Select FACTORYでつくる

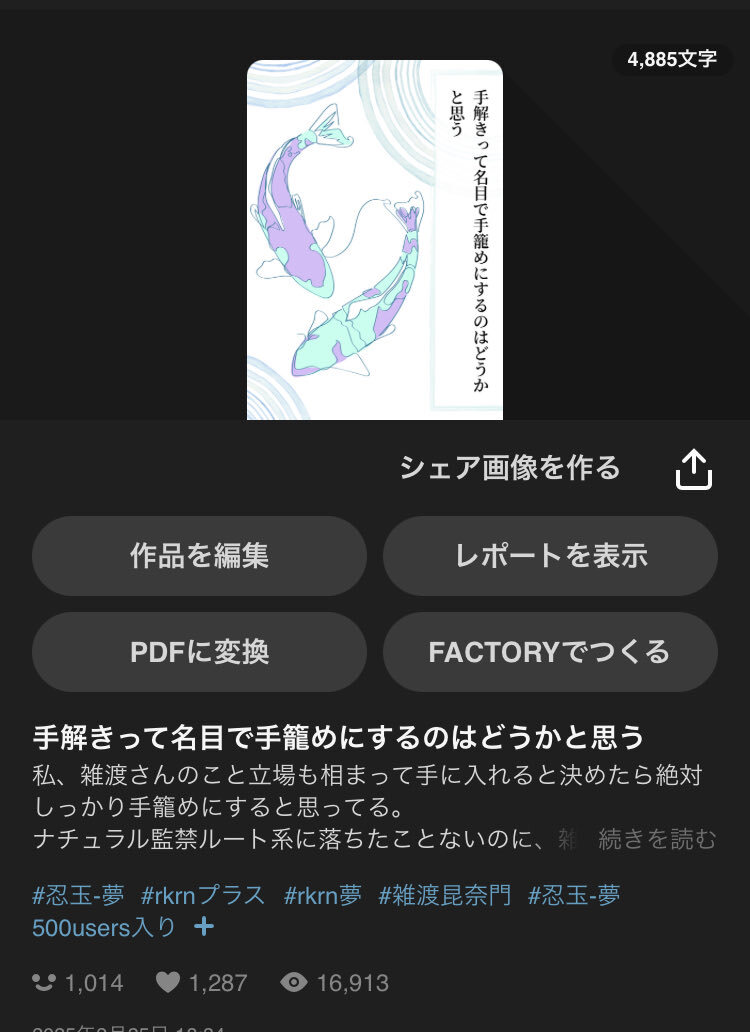click(x=550, y=652)
